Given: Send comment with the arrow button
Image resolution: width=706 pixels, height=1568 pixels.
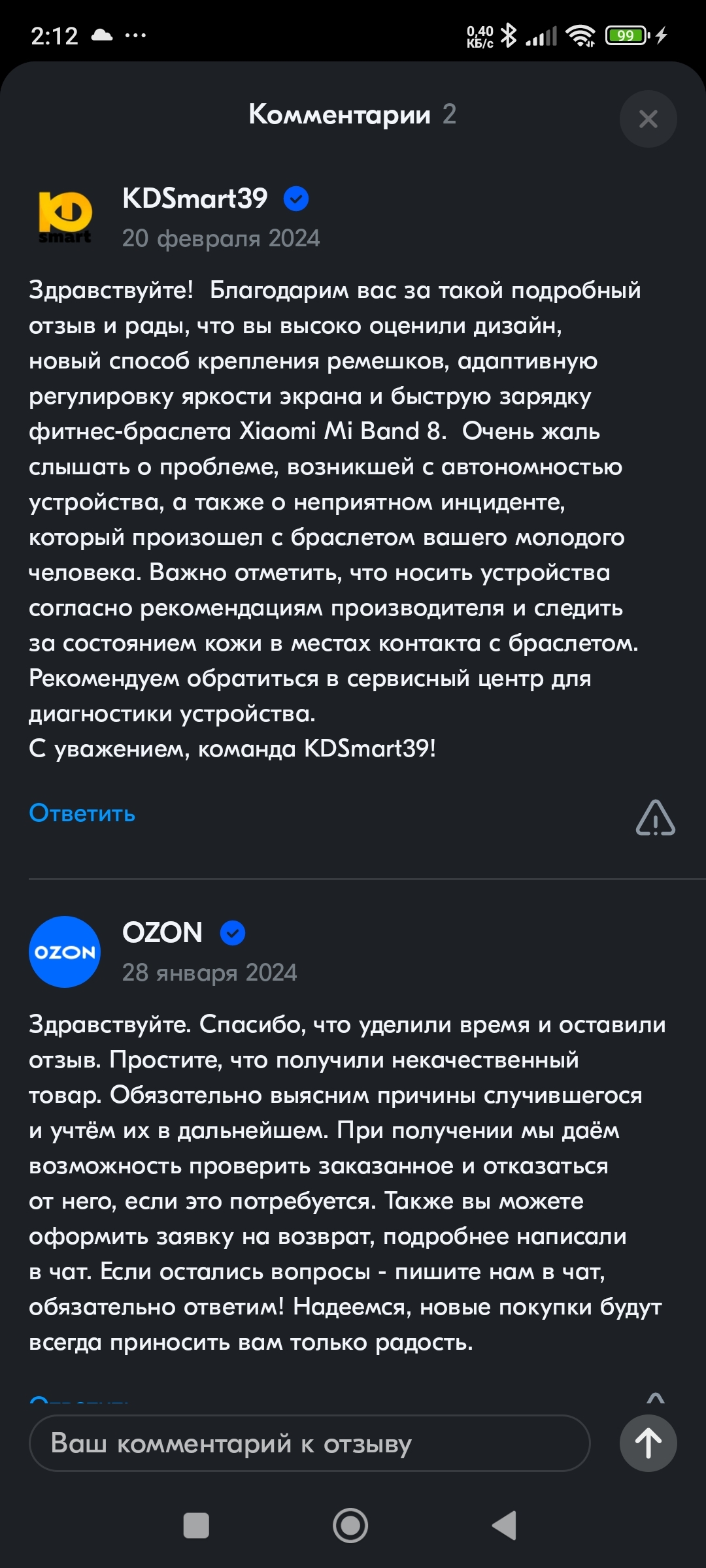Looking at the screenshot, I should coord(648,1443).
